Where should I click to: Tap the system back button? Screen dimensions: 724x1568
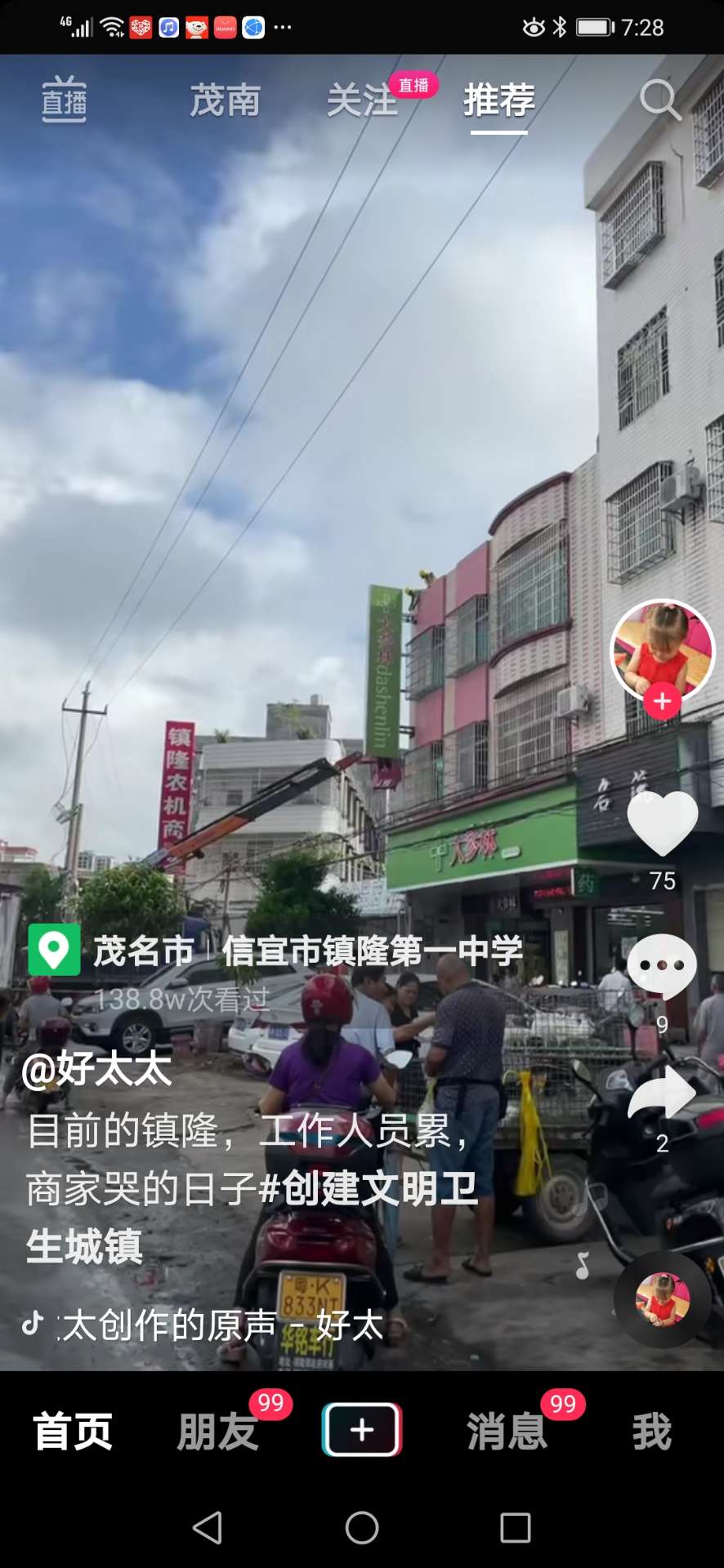click(x=208, y=1527)
